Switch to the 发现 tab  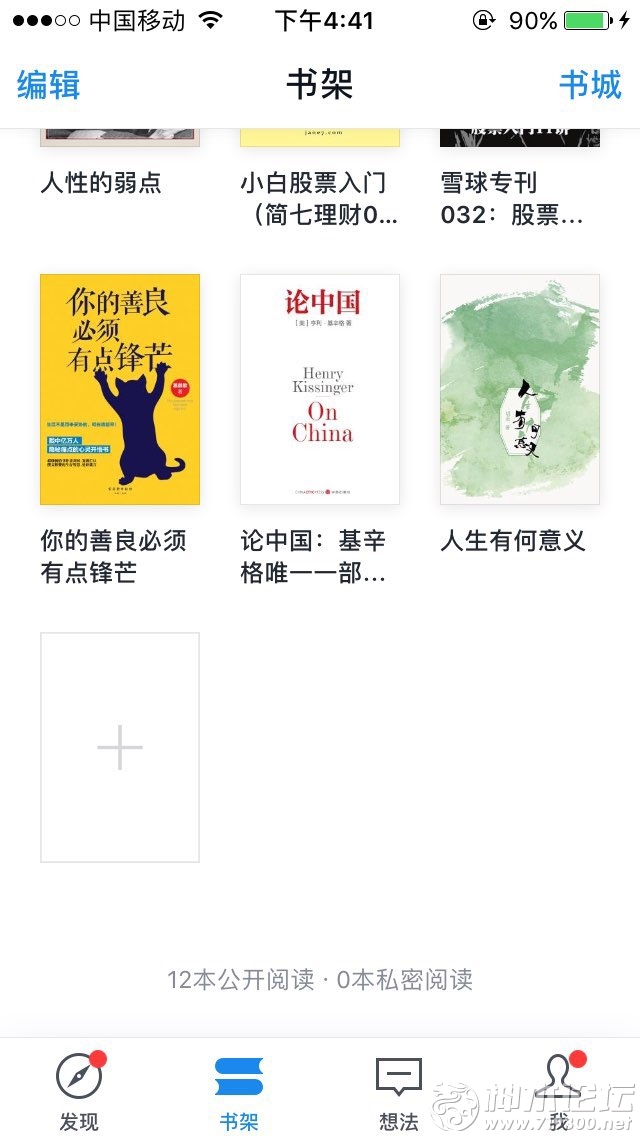click(80, 1090)
